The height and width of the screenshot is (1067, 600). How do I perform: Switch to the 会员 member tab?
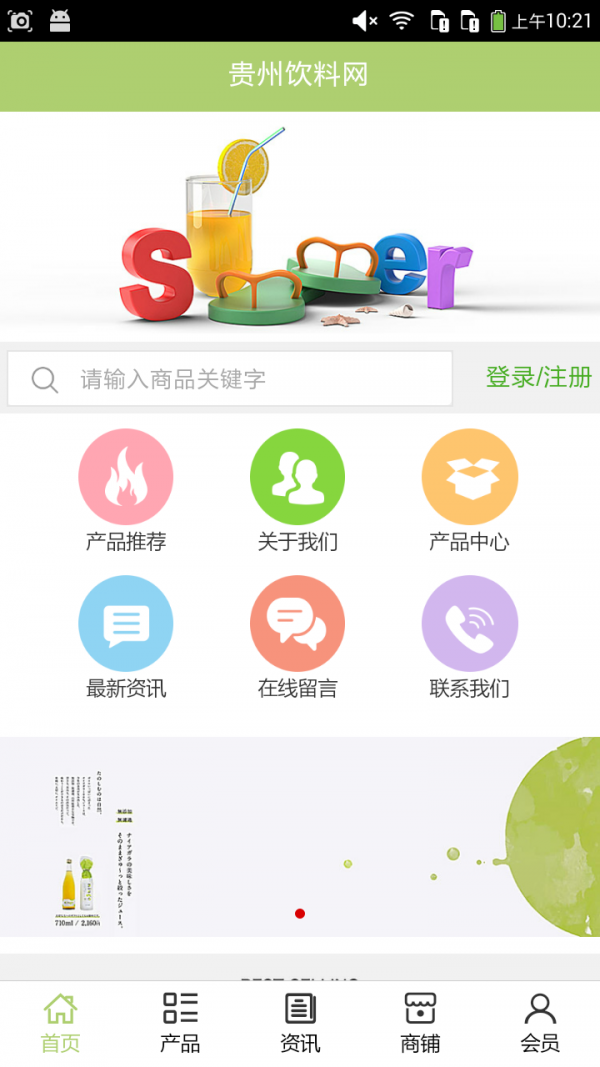point(540,1023)
